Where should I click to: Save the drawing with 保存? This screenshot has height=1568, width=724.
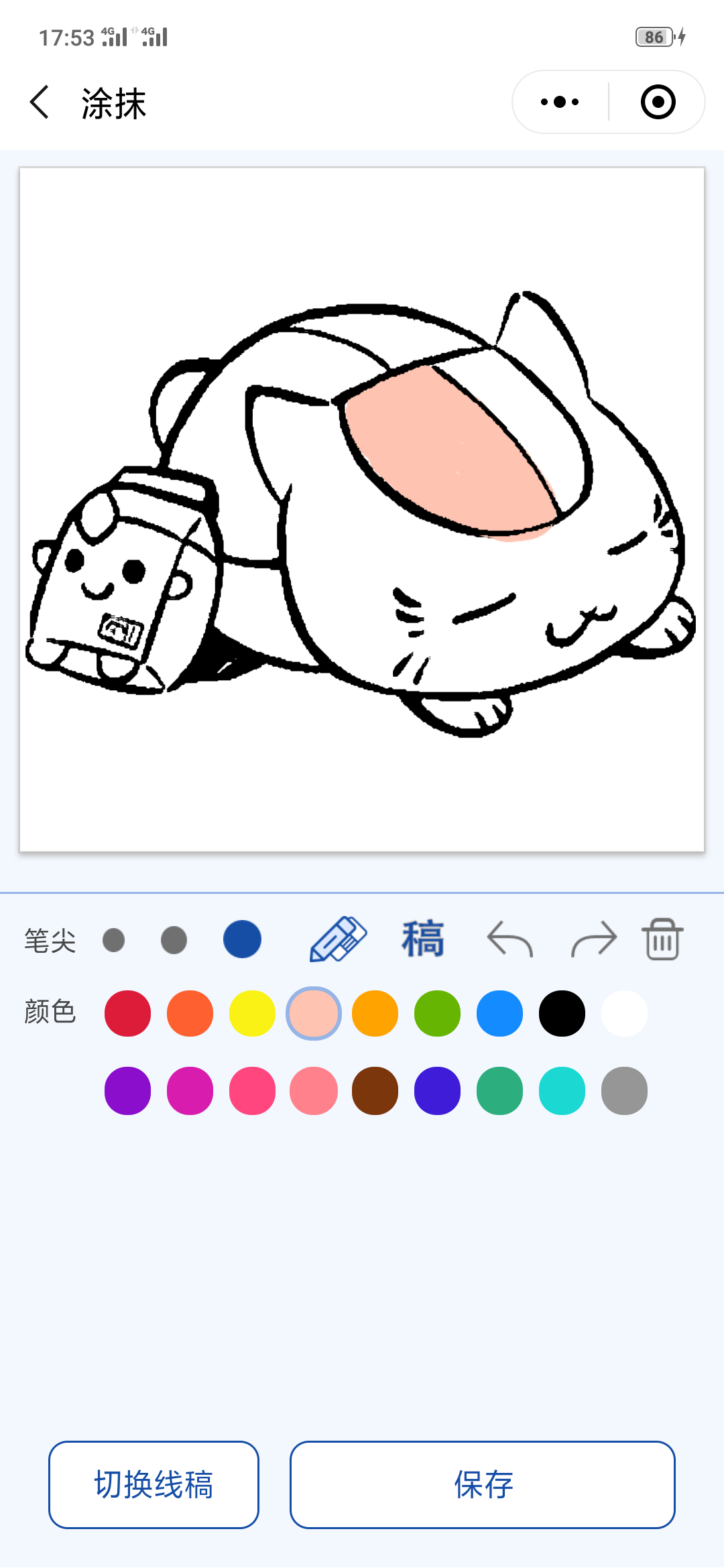point(483,1484)
